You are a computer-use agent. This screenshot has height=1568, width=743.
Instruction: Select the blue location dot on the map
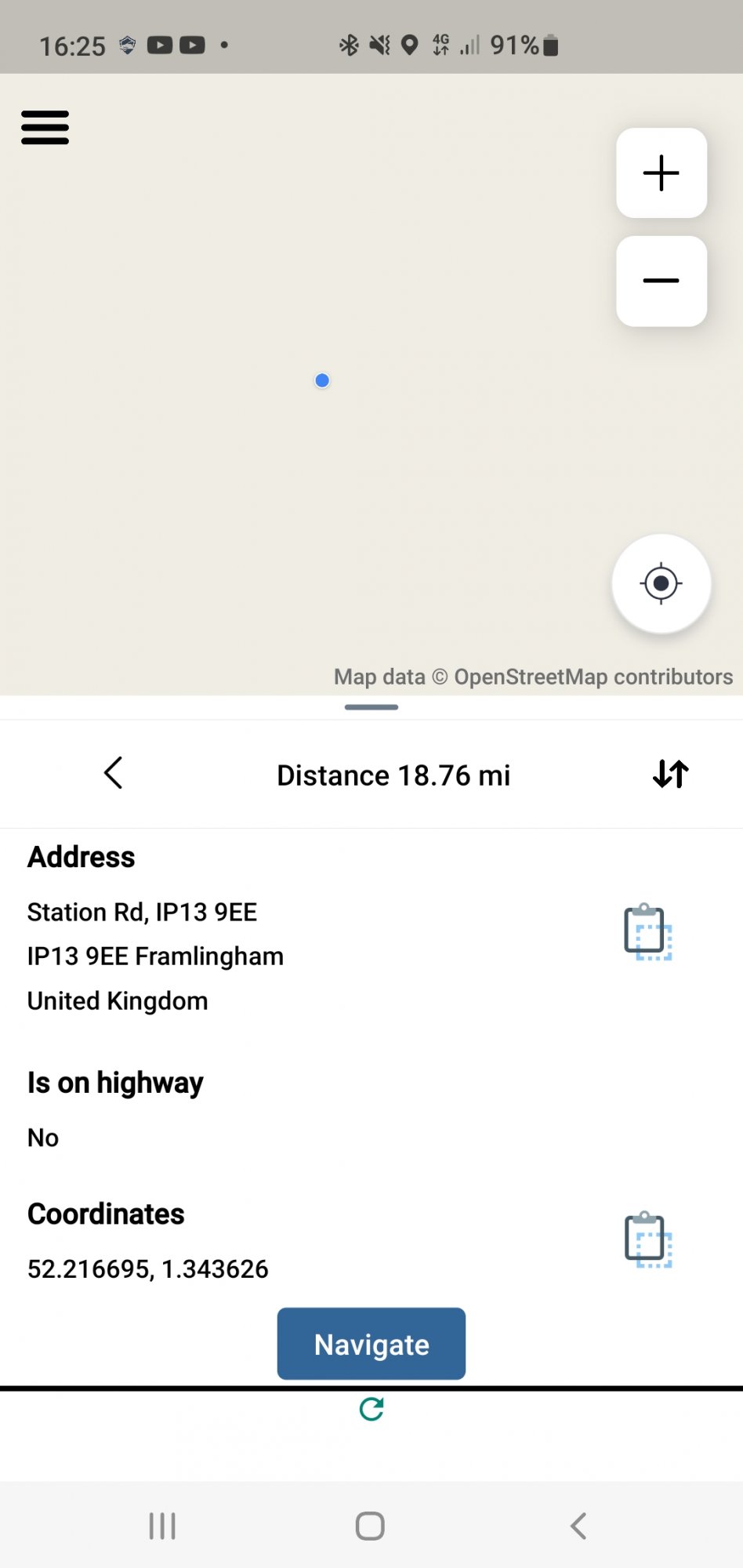322,380
